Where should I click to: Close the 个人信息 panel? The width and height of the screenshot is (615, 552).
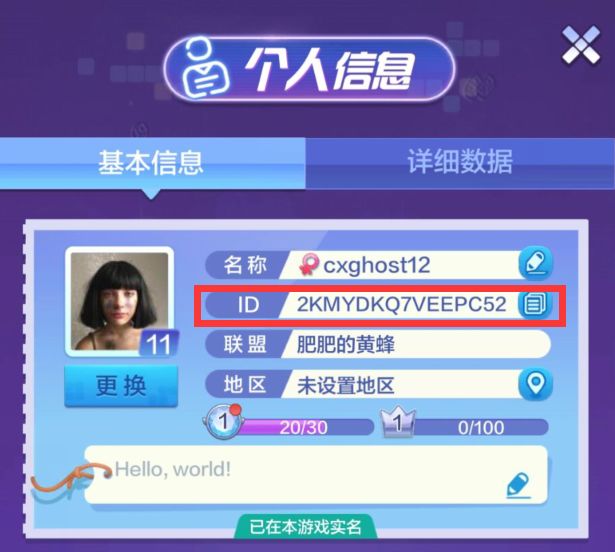click(x=581, y=45)
